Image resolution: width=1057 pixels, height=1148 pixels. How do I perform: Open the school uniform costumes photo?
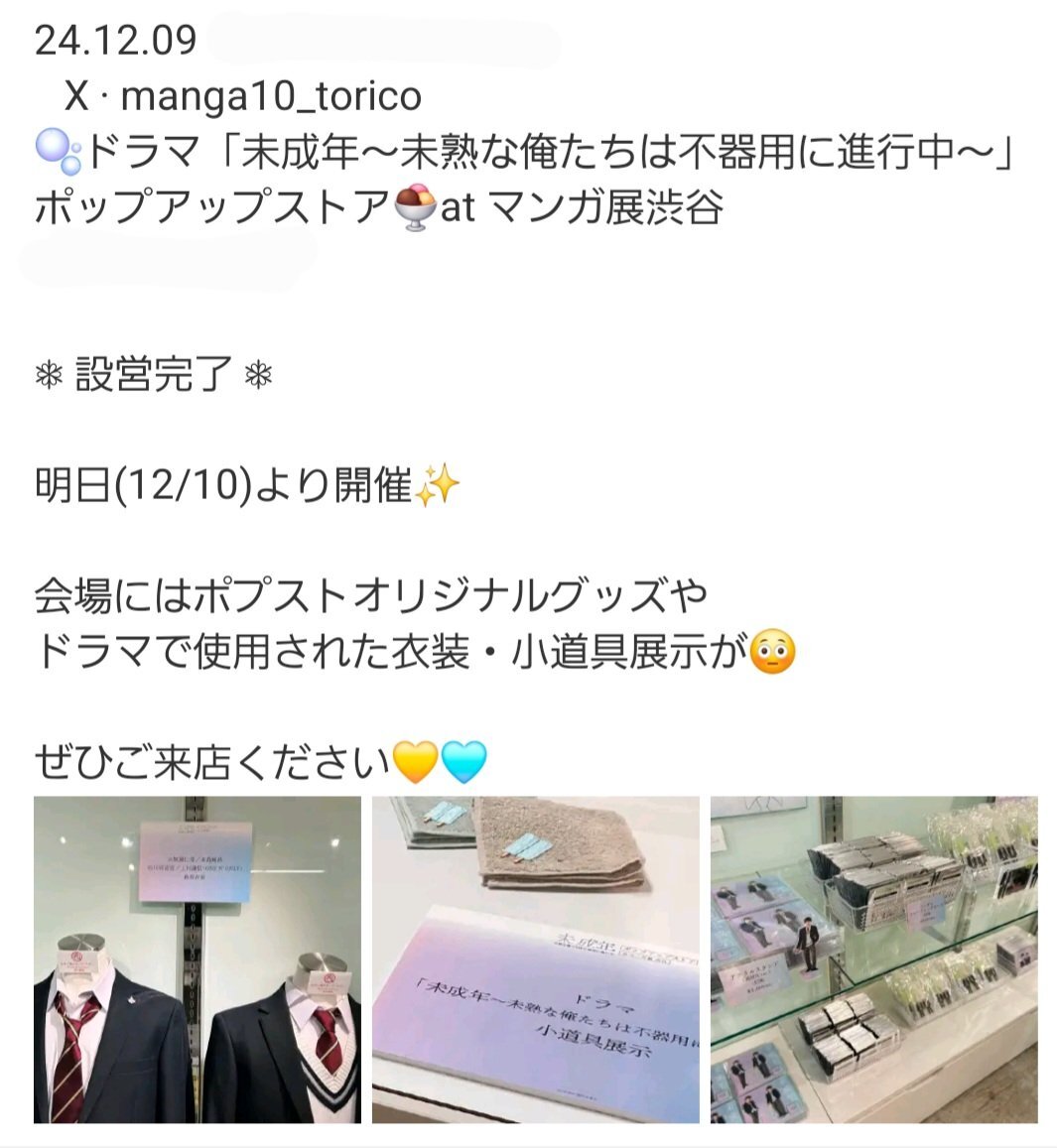point(198,959)
